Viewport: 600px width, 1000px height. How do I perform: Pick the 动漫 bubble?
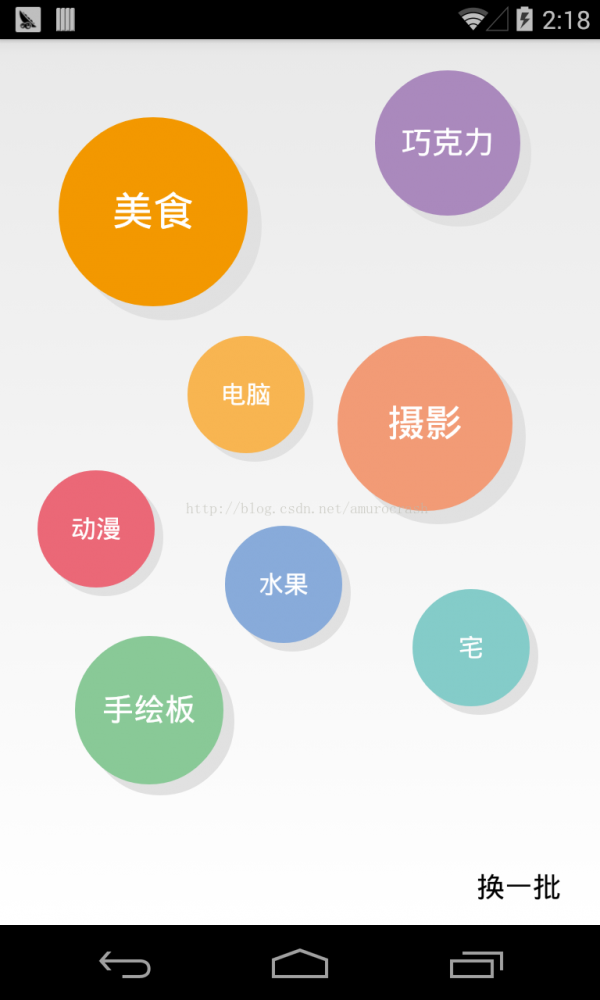click(96, 529)
